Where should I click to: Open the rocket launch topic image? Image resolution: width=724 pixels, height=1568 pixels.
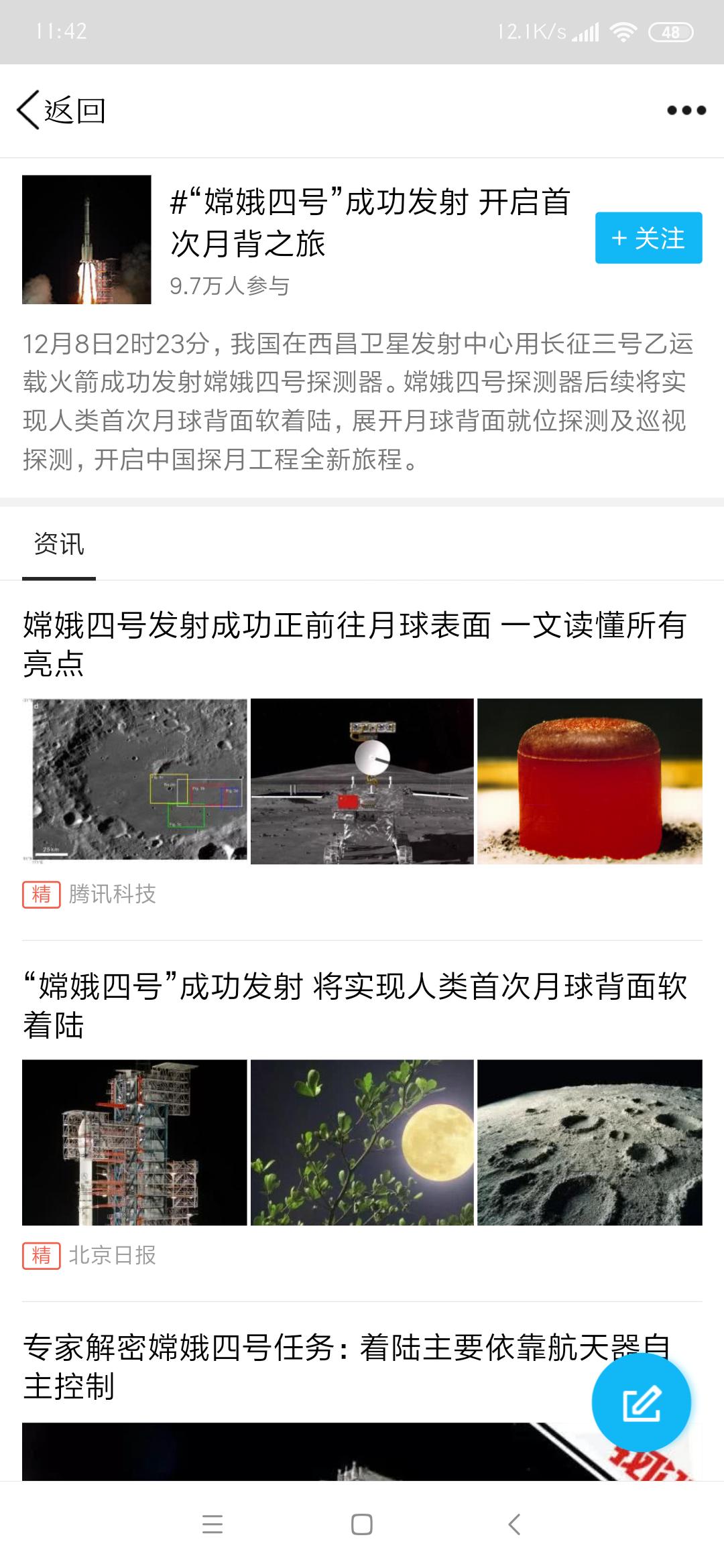86,240
